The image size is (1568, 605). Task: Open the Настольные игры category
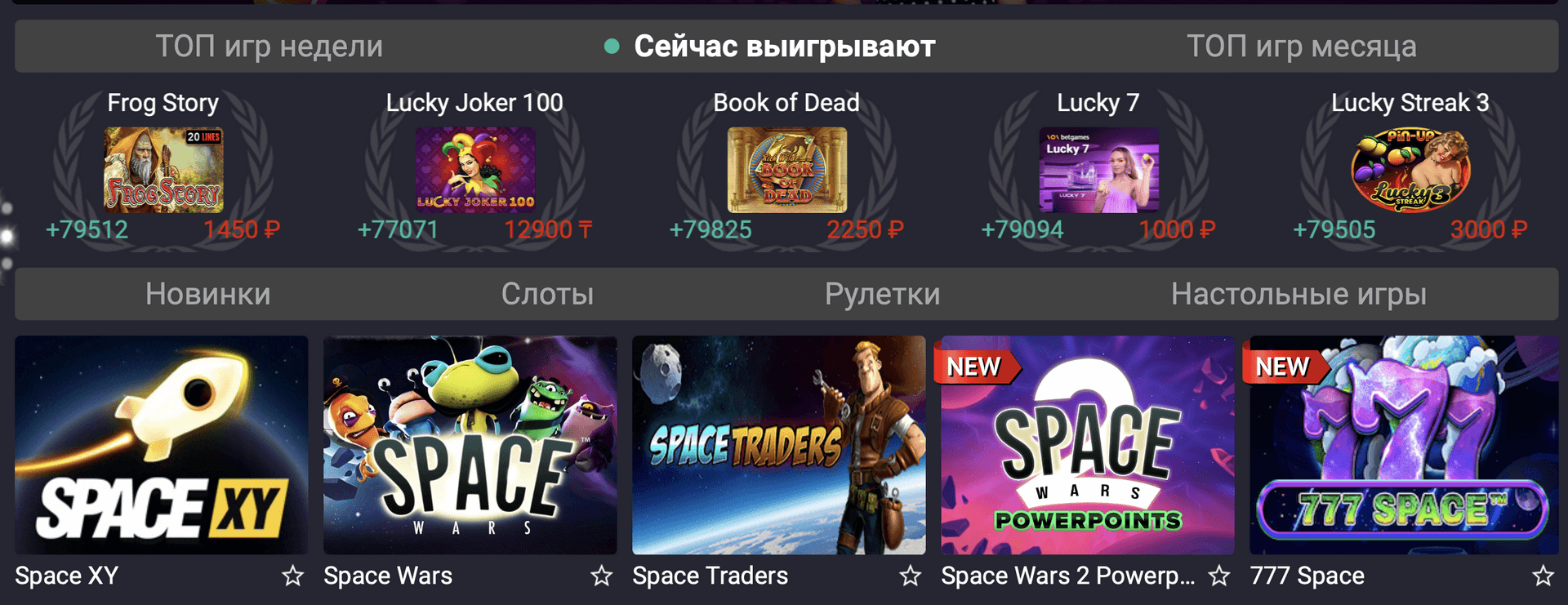click(1298, 294)
